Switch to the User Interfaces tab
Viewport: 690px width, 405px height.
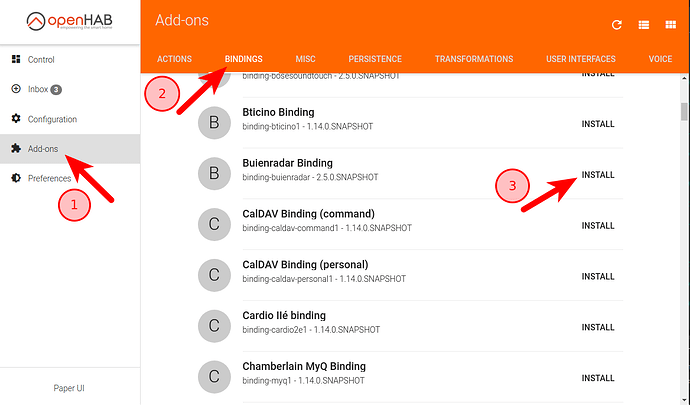tap(581, 59)
